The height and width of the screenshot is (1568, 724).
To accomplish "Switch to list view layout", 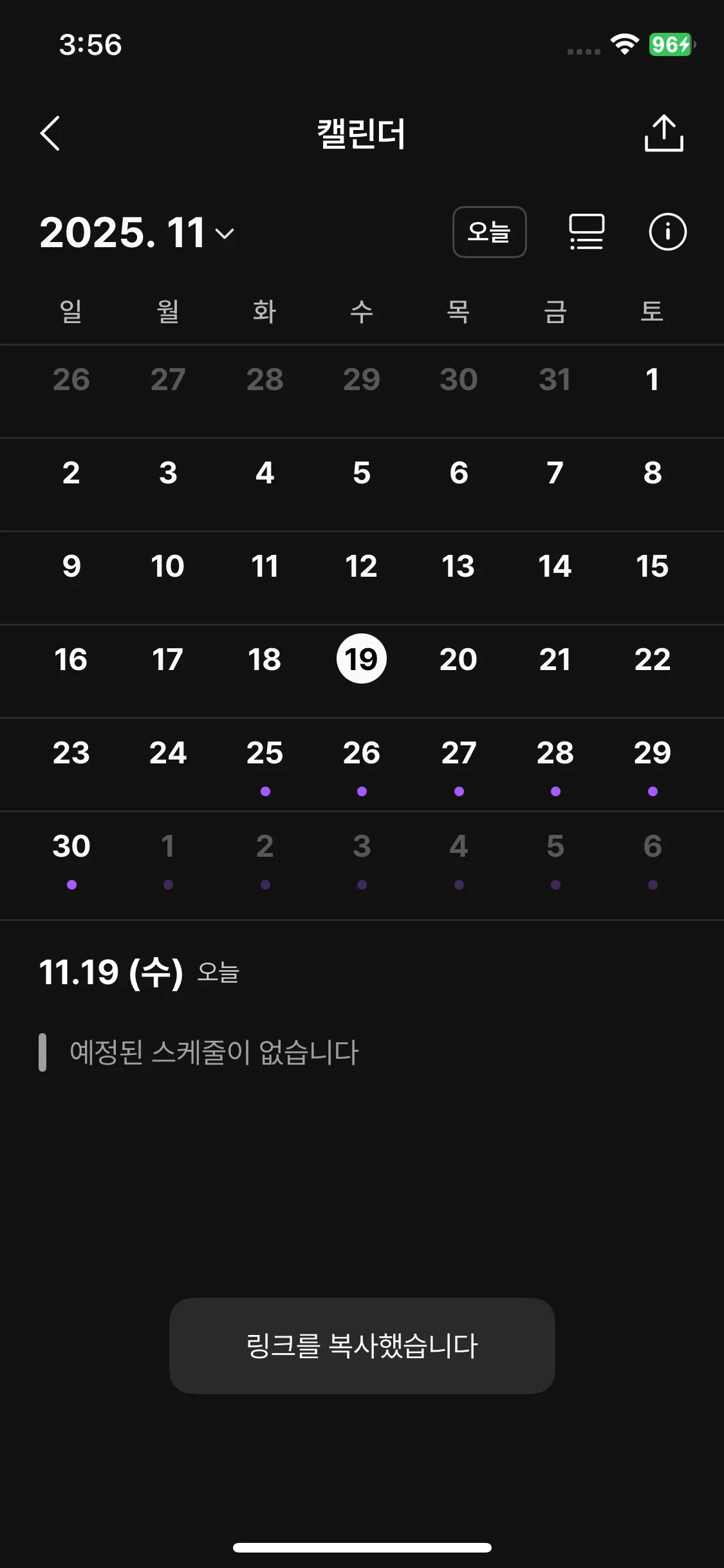I will (586, 232).
